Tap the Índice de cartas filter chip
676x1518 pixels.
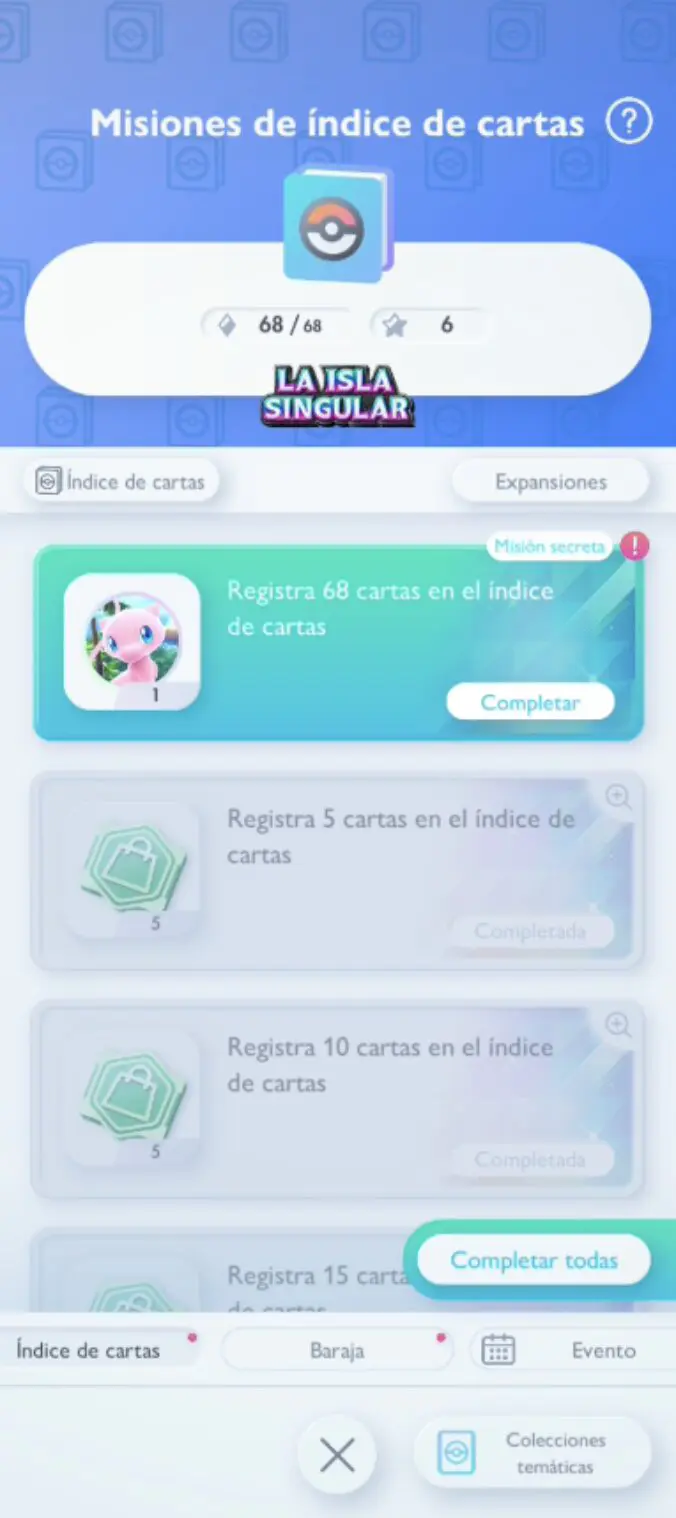[121, 482]
